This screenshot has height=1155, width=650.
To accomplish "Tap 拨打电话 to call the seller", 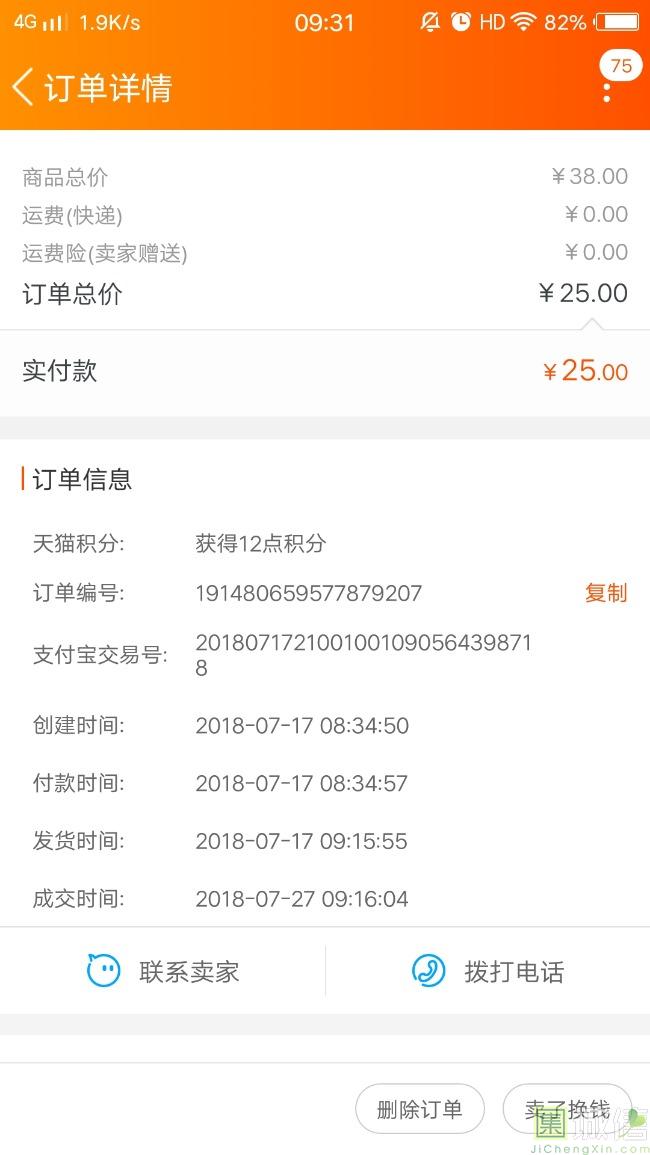I will tap(488, 971).
